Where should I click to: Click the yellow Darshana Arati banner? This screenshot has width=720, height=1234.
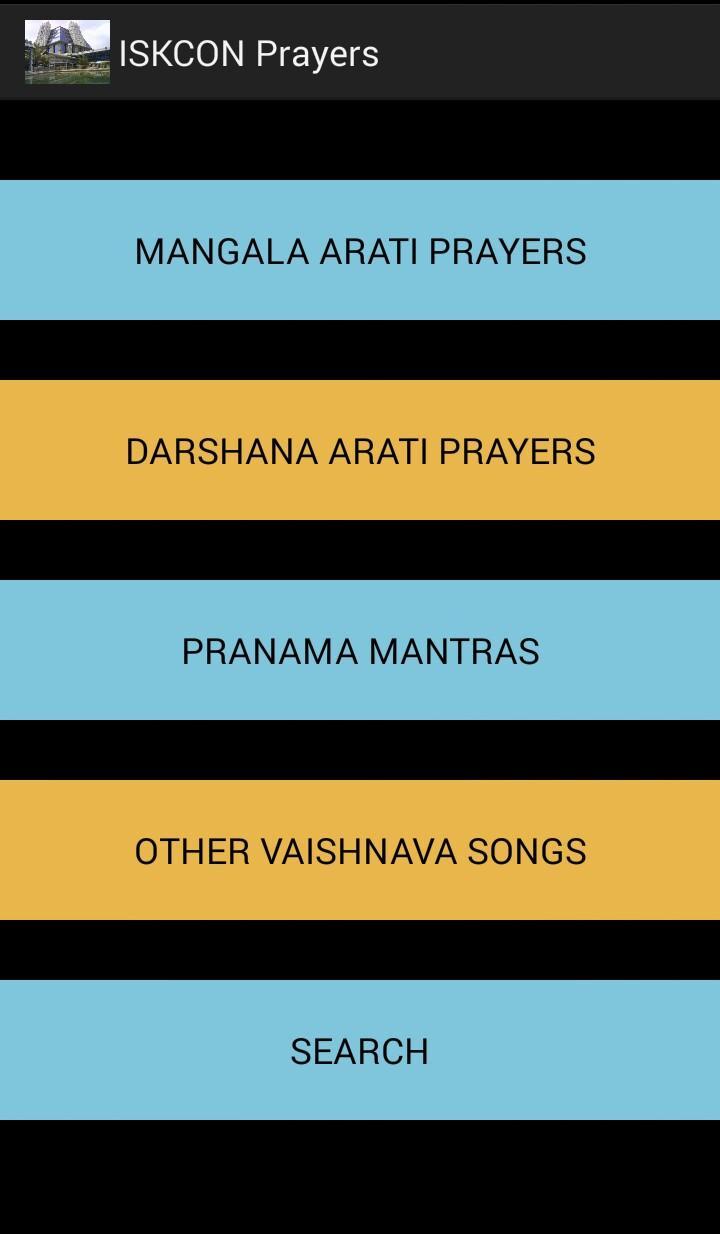[360, 451]
